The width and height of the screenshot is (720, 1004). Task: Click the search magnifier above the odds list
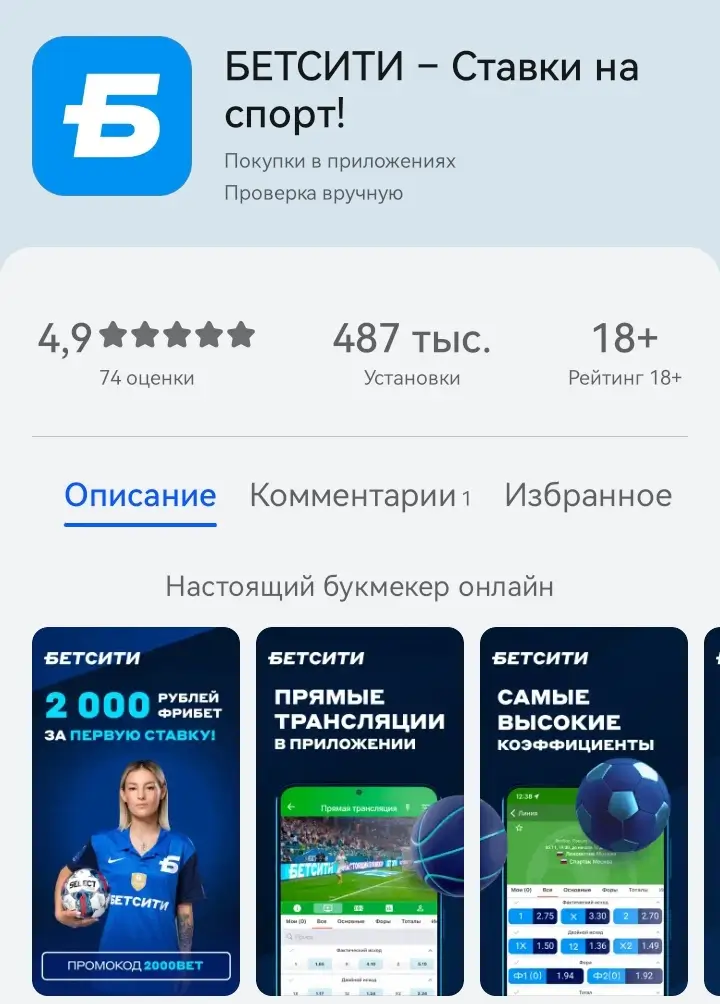click(x=289, y=936)
